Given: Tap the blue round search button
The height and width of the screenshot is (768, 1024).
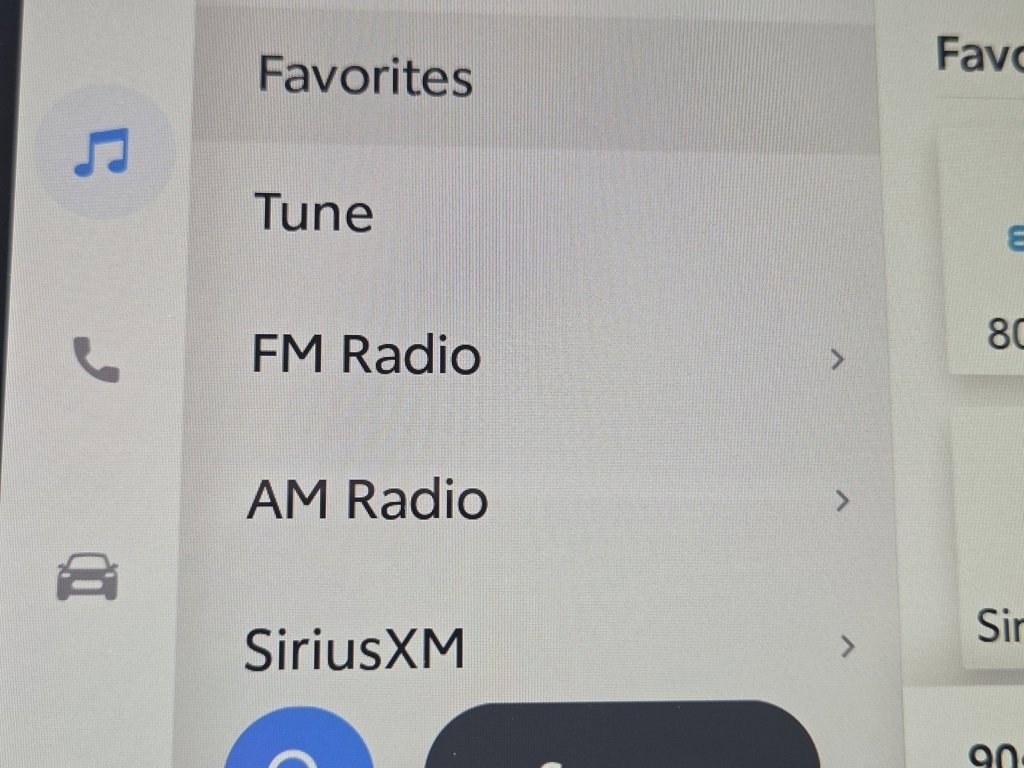Looking at the screenshot, I should (x=299, y=745).
